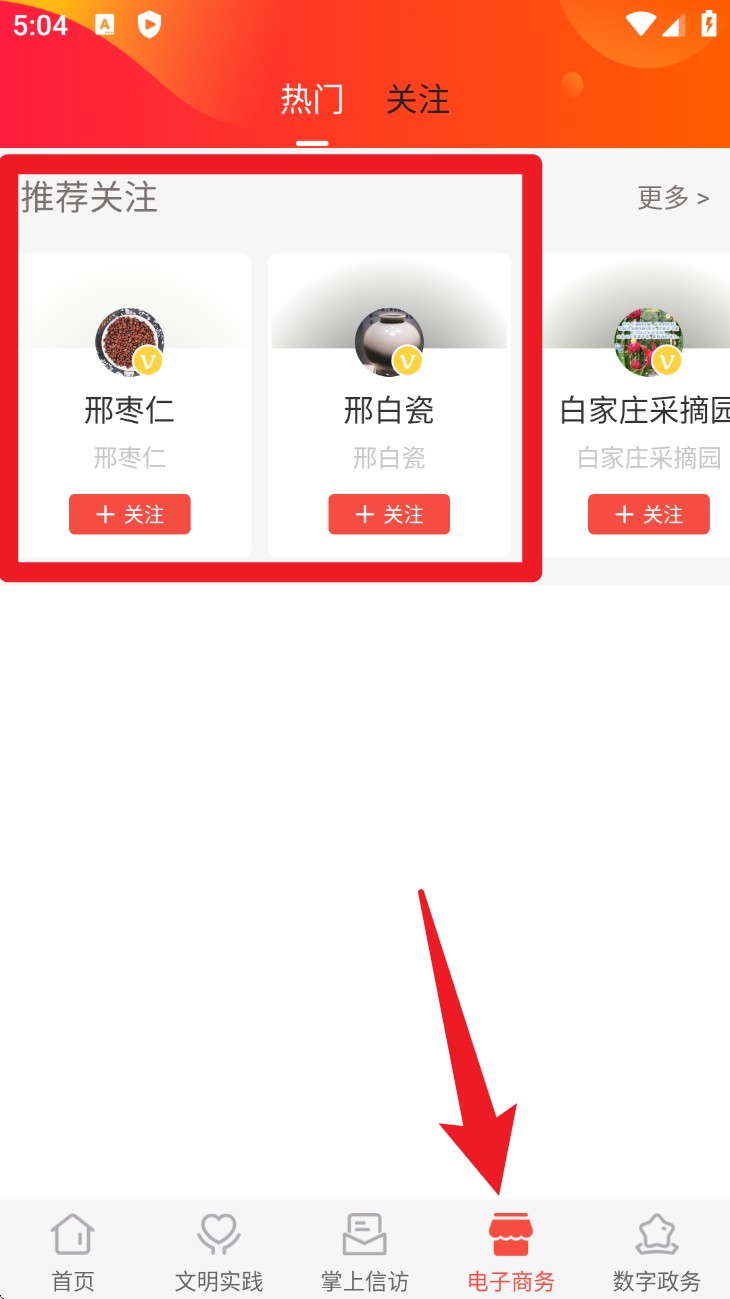
Task: Open 更多 recommended accounts
Action: (x=672, y=198)
